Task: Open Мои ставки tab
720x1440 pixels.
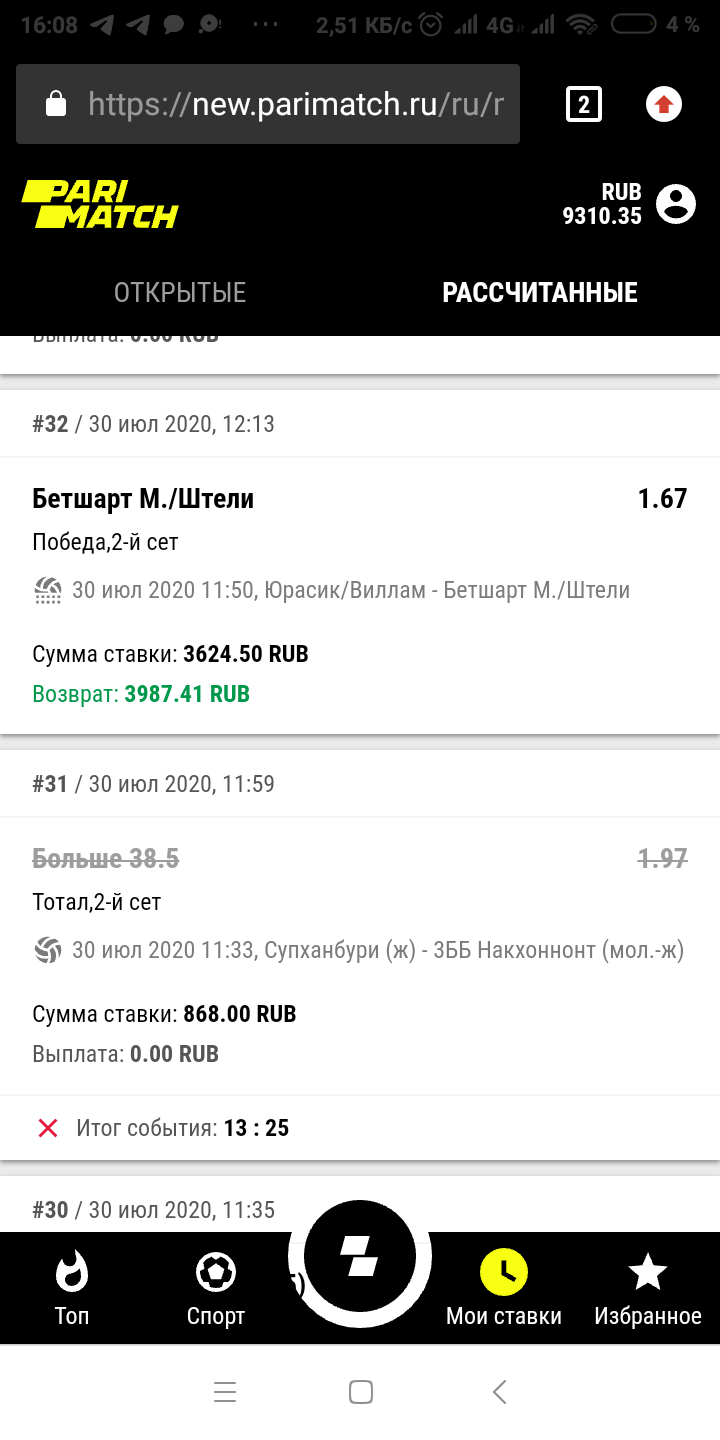Action: tap(504, 1288)
